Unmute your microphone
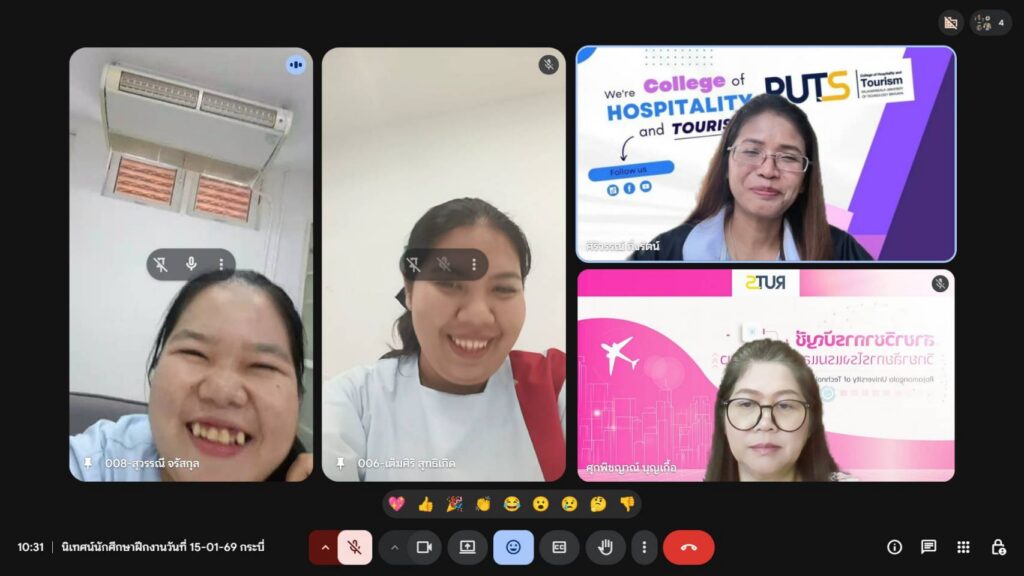 [x=354, y=547]
